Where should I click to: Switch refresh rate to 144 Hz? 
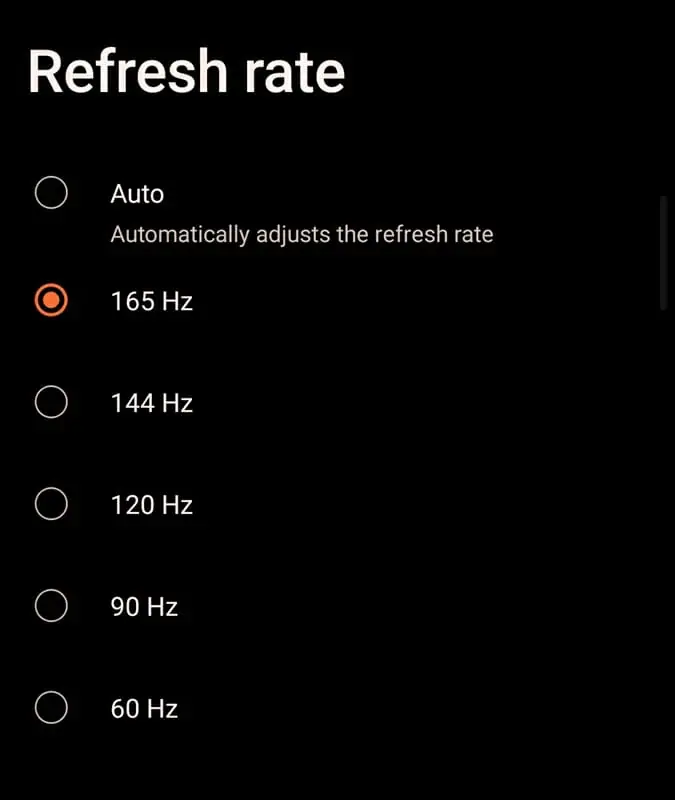click(51, 402)
